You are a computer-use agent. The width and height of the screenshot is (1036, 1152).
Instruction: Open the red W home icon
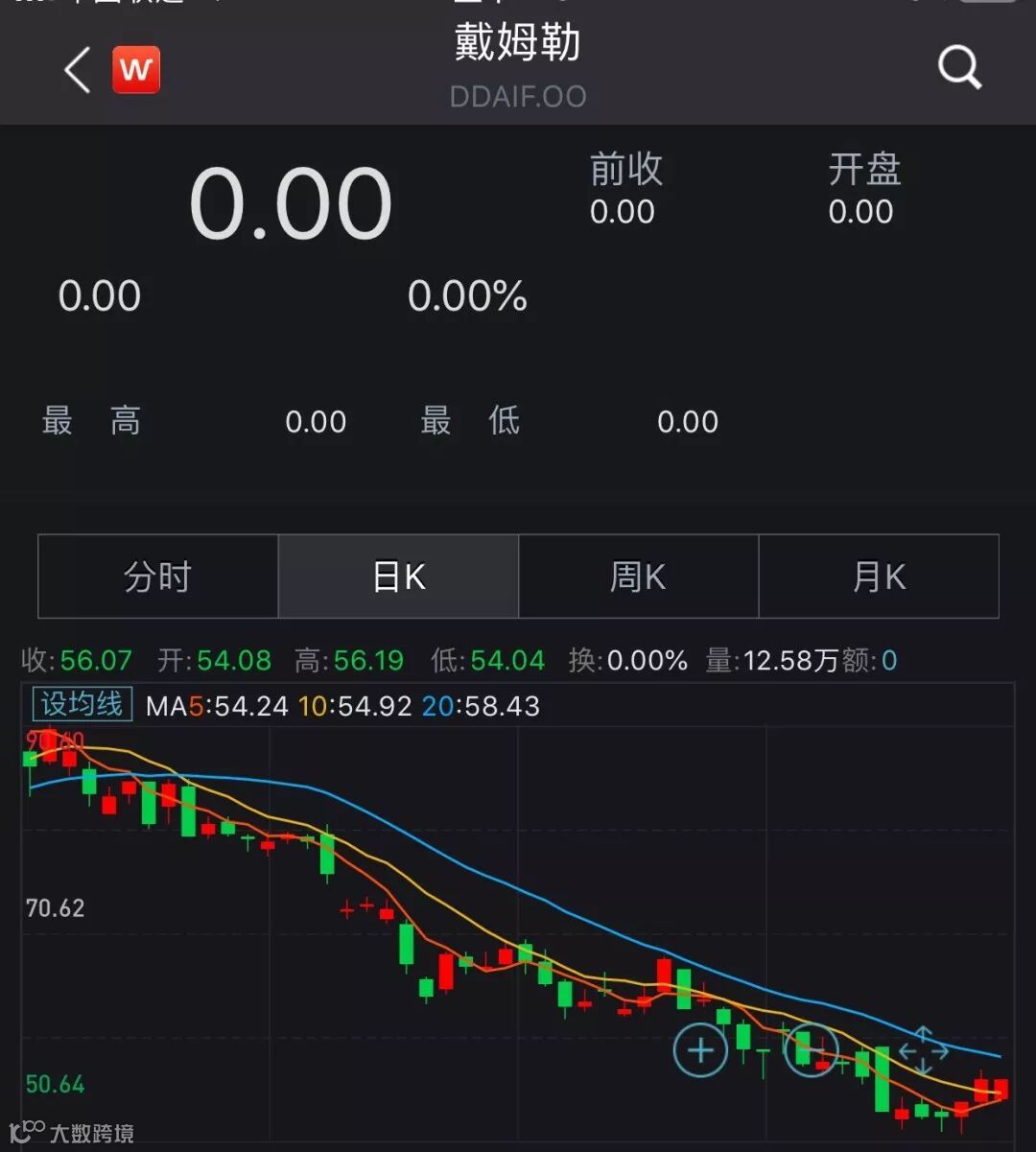(136, 70)
